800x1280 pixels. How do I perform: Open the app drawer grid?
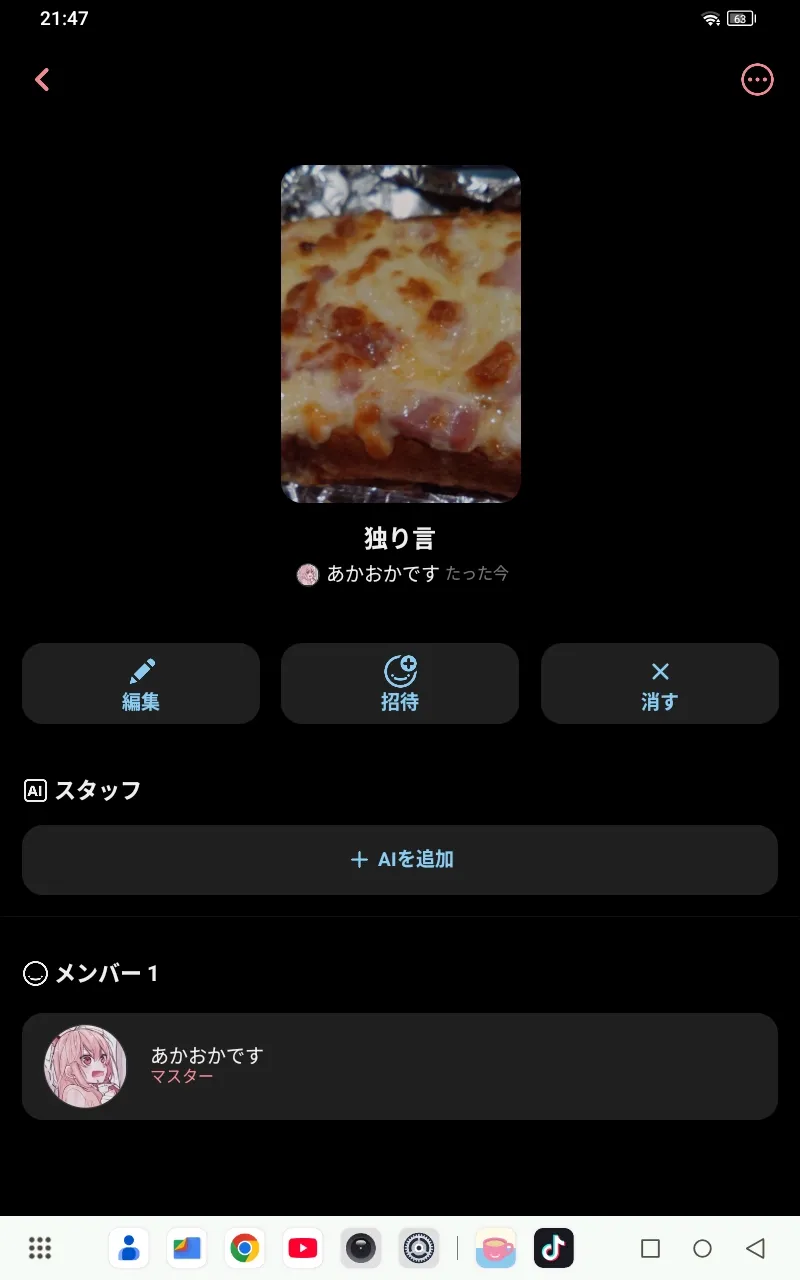click(40, 1248)
